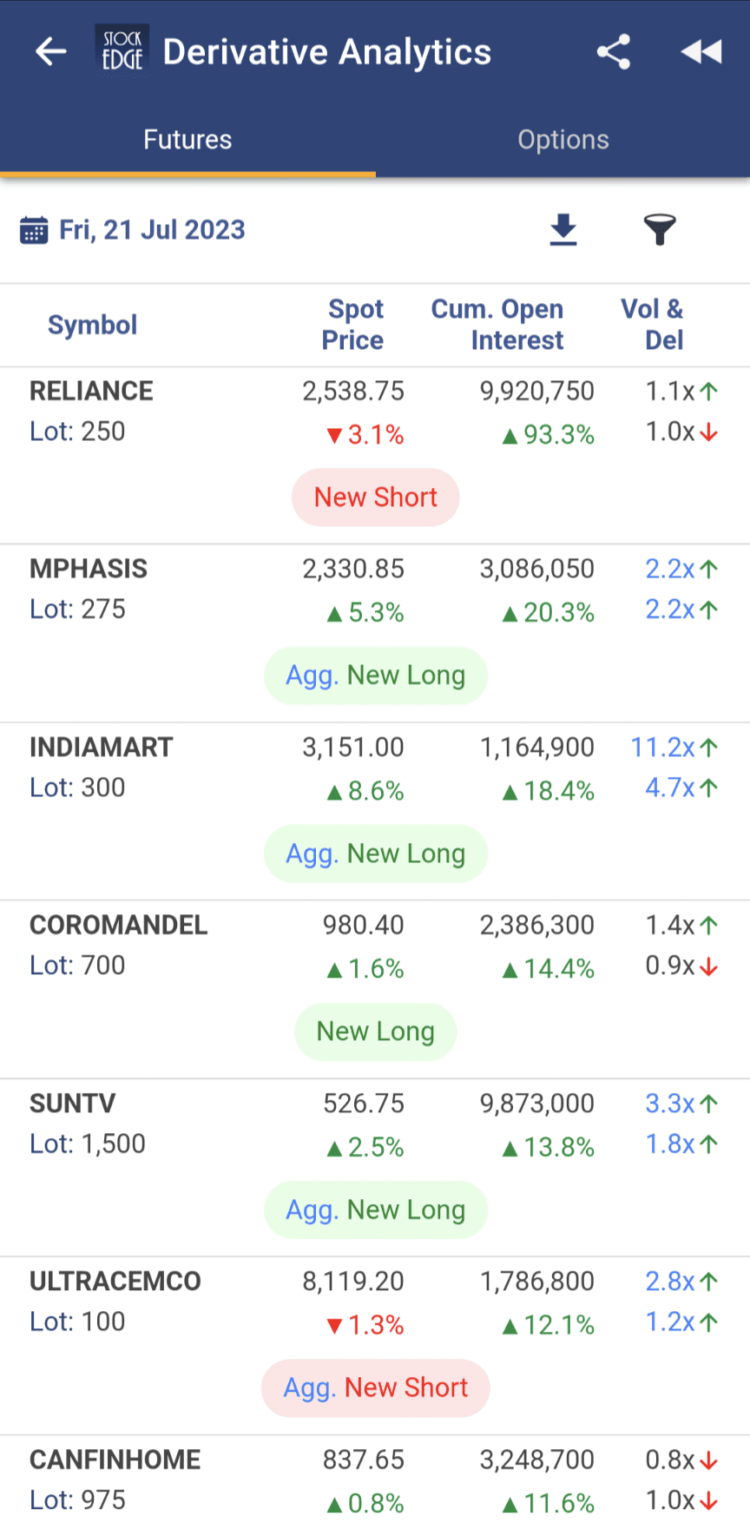Open the date 'Fri, 21 Jul 2023'
Screen dimensions: 750x1529
pos(150,229)
